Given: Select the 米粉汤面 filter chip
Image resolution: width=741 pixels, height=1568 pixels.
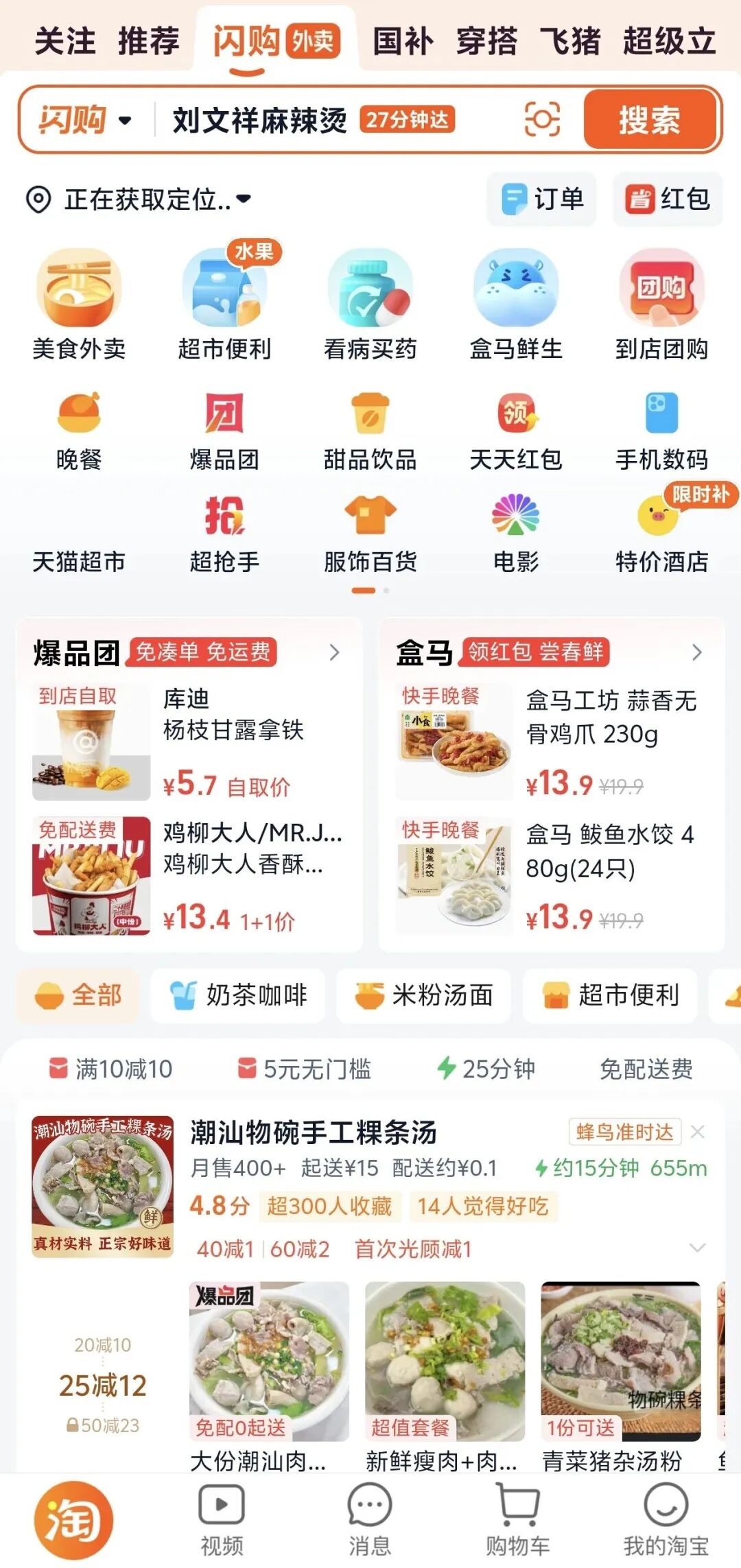Looking at the screenshot, I should coord(423,995).
